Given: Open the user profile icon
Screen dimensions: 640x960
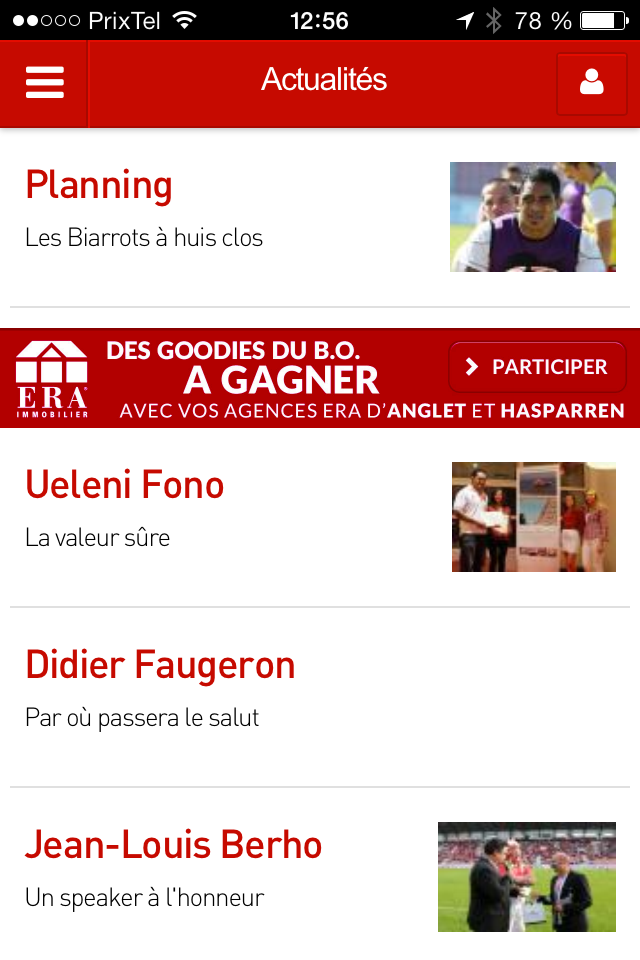Looking at the screenshot, I should [591, 83].
